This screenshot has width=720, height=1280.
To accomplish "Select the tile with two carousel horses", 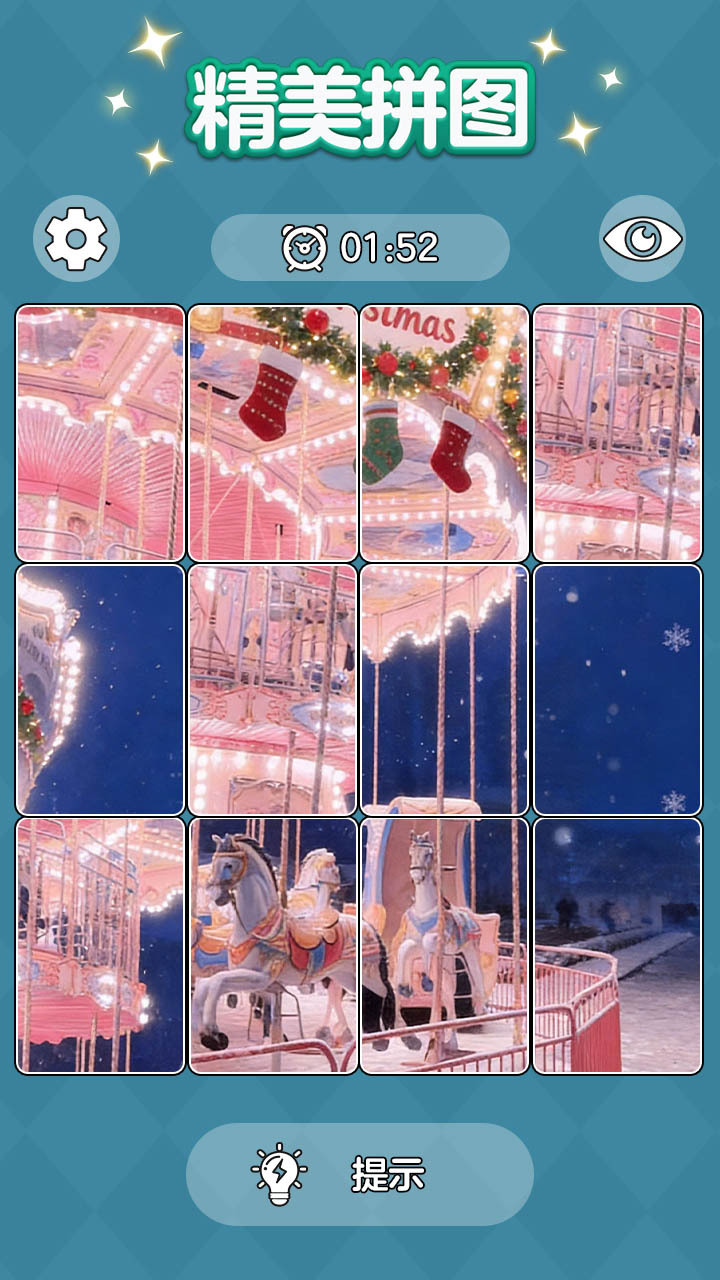I will click(272, 945).
